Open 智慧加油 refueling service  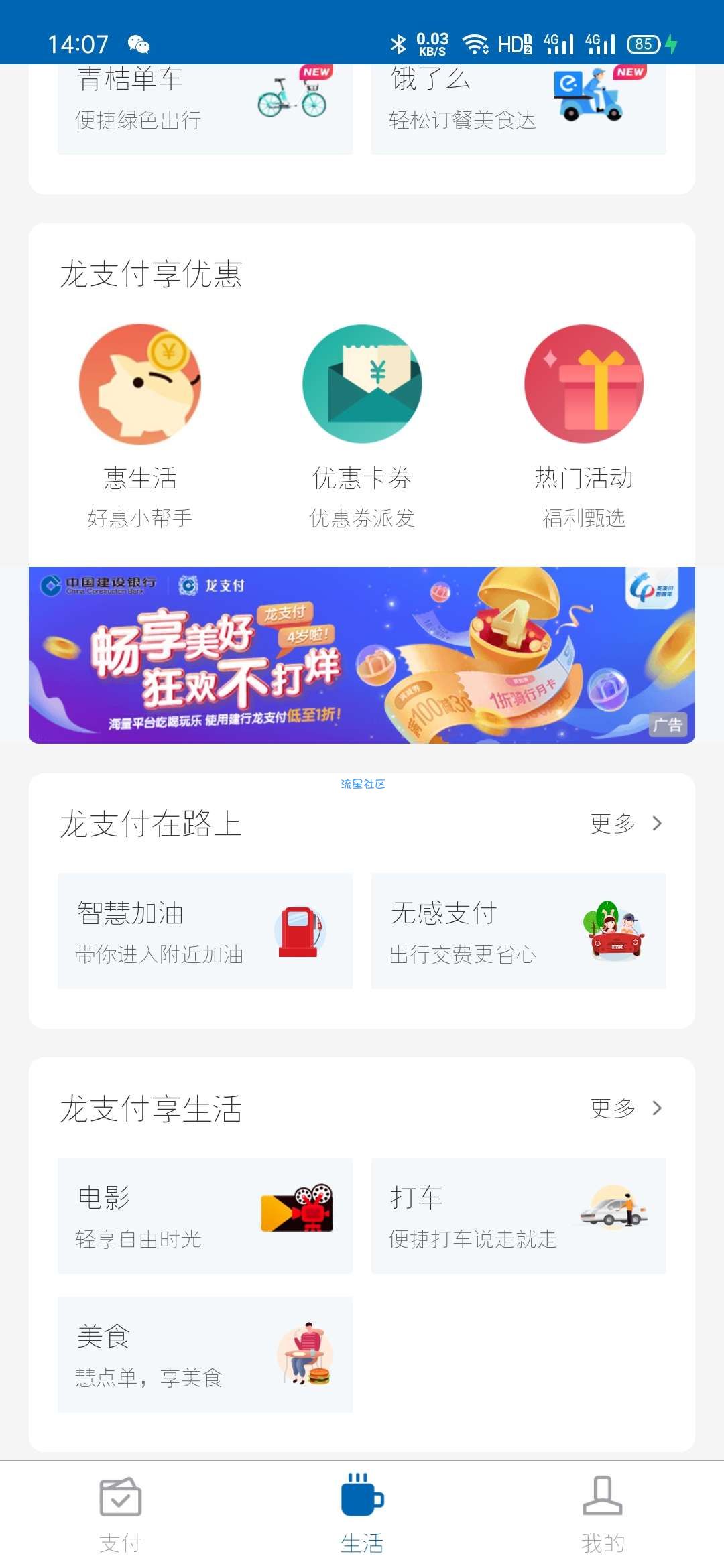coord(204,931)
